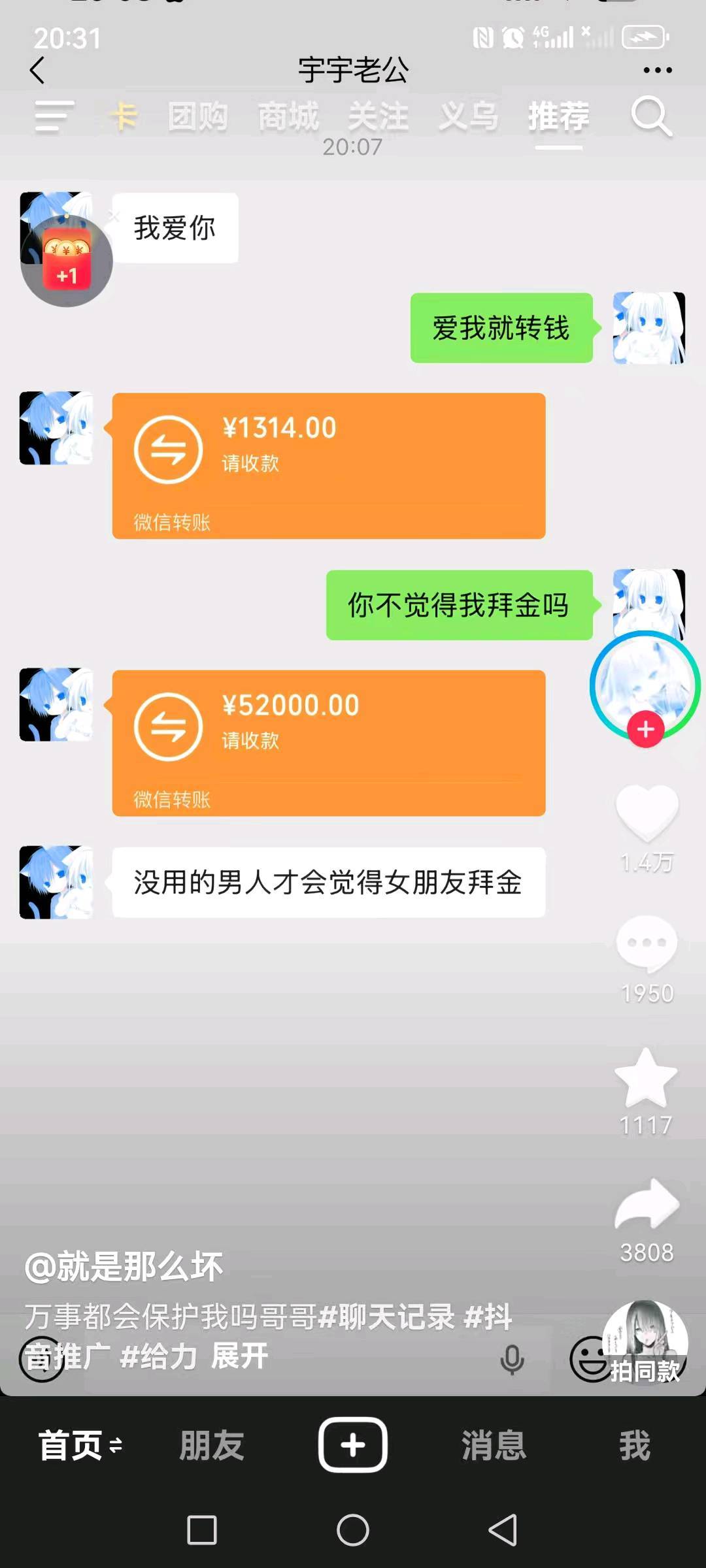Create a new post with plus button
Image resolution: width=706 pixels, height=1568 pixels.
(353, 1445)
